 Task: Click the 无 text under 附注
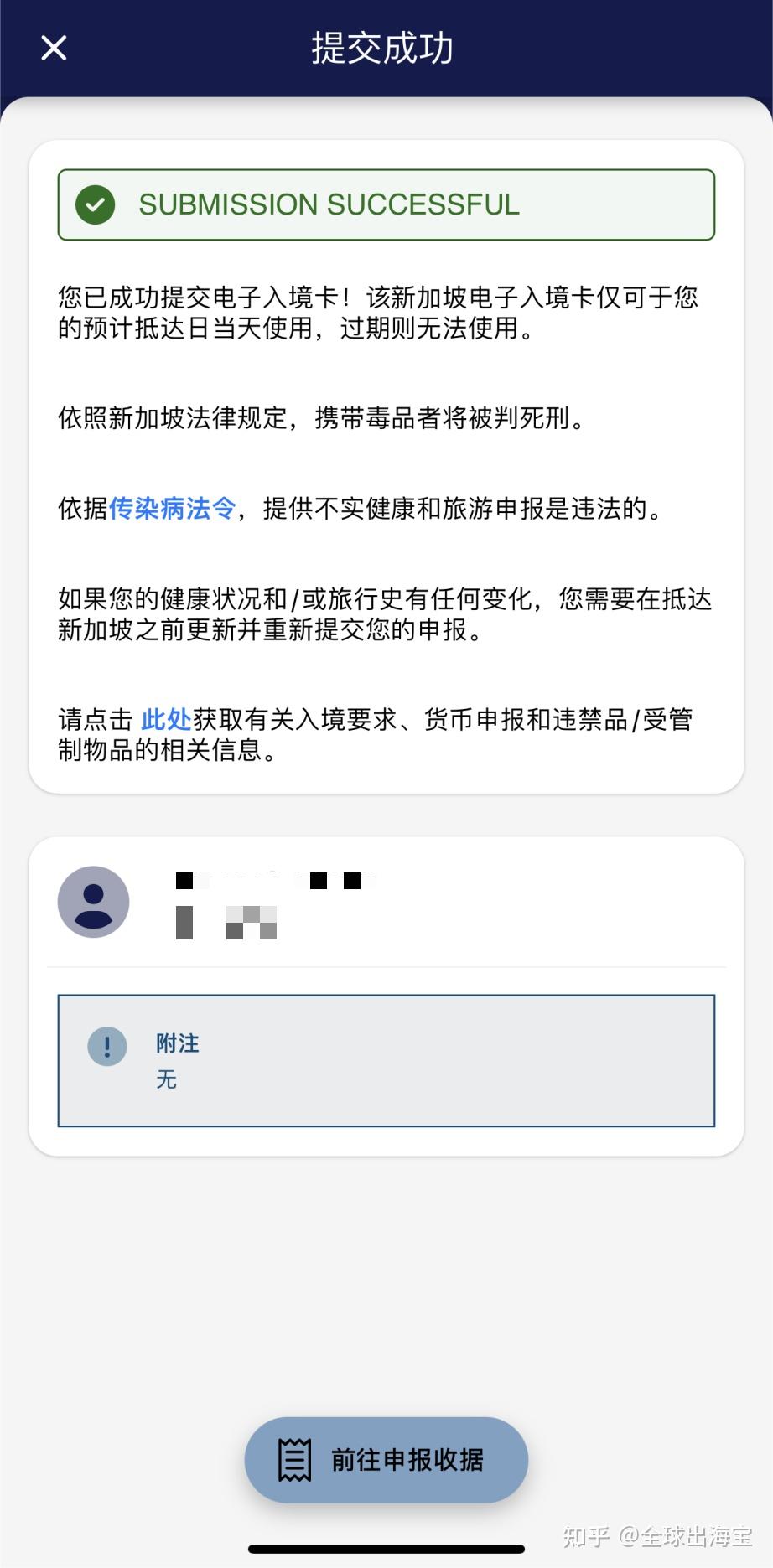(x=166, y=1080)
